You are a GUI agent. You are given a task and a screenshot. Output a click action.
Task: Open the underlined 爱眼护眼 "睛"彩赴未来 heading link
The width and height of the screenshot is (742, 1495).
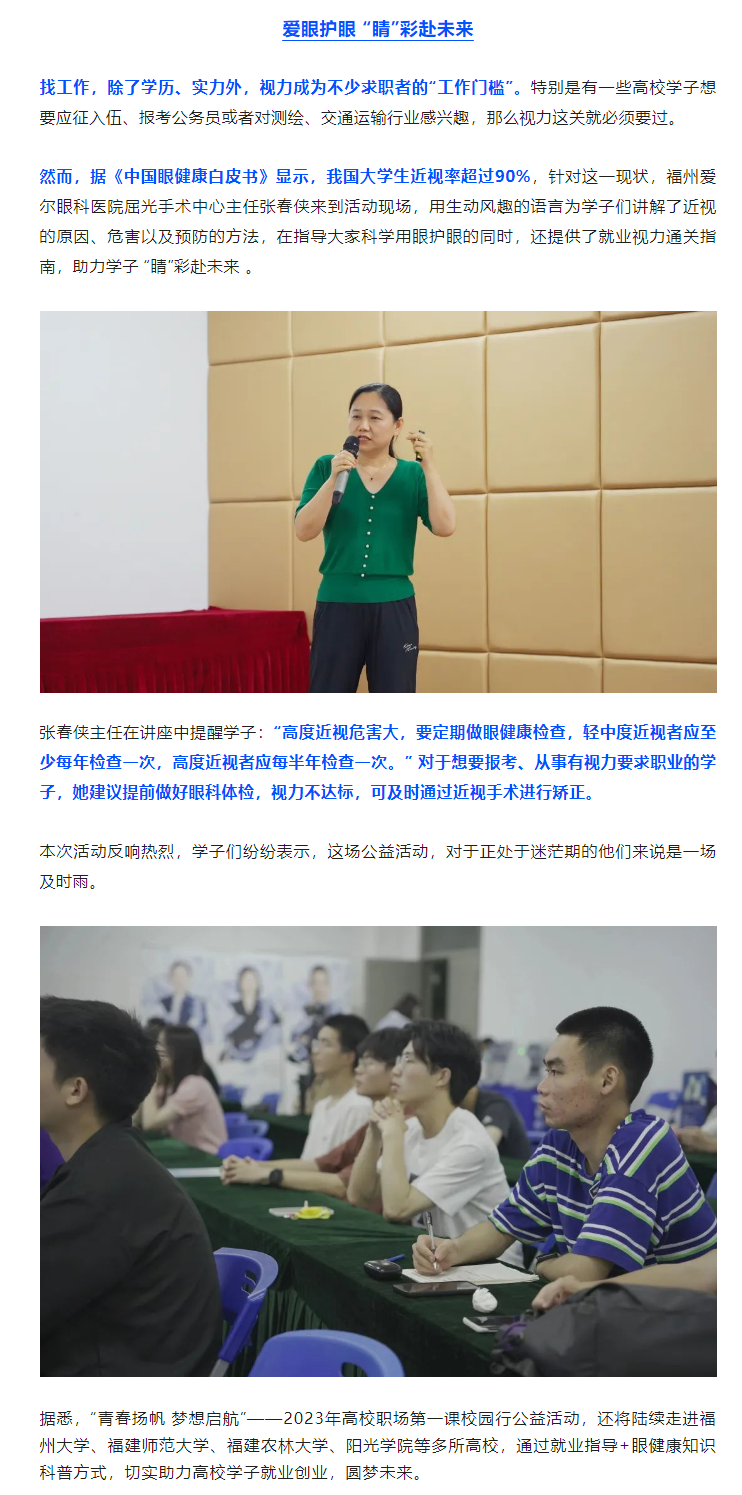(x=377, y=29)
